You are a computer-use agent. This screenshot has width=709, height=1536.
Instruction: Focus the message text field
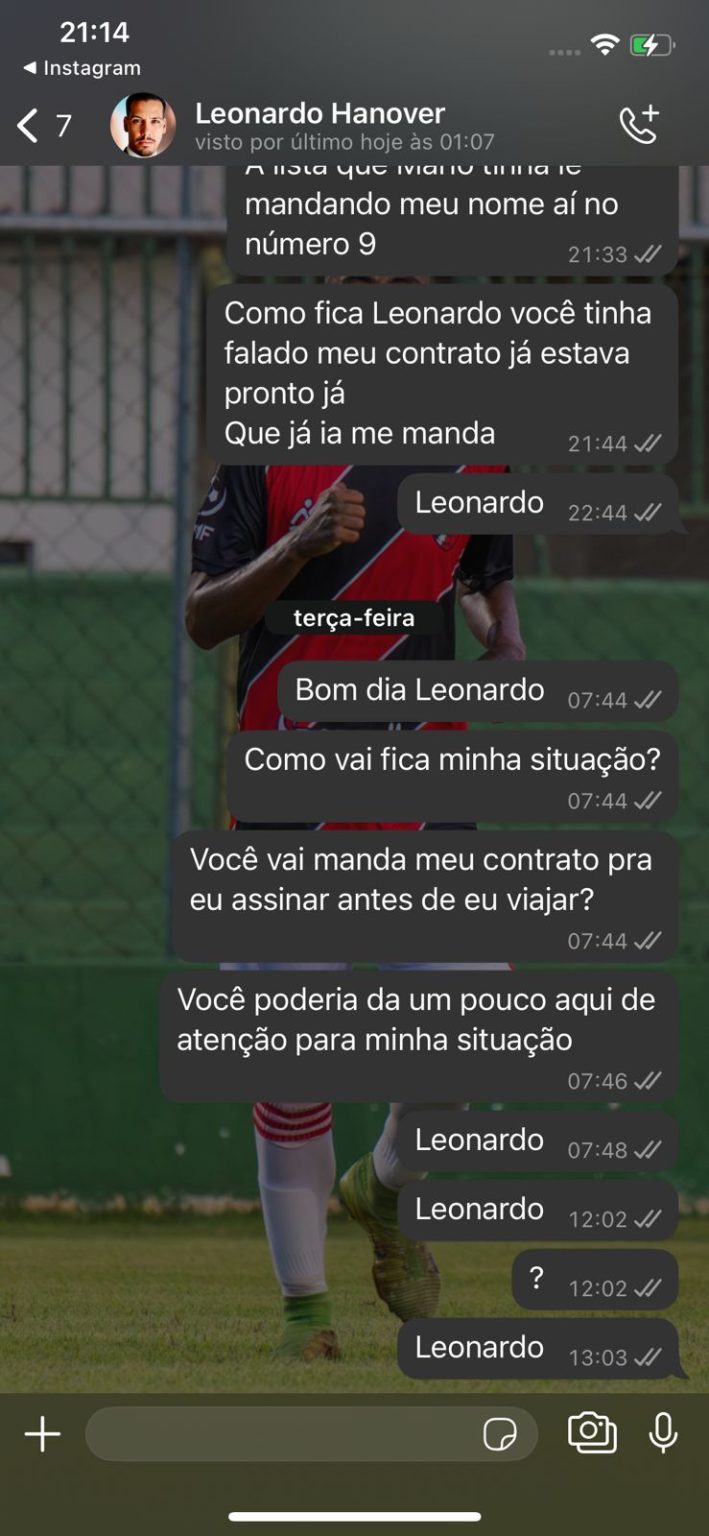pyautogui.click(x=280, y=1434)
